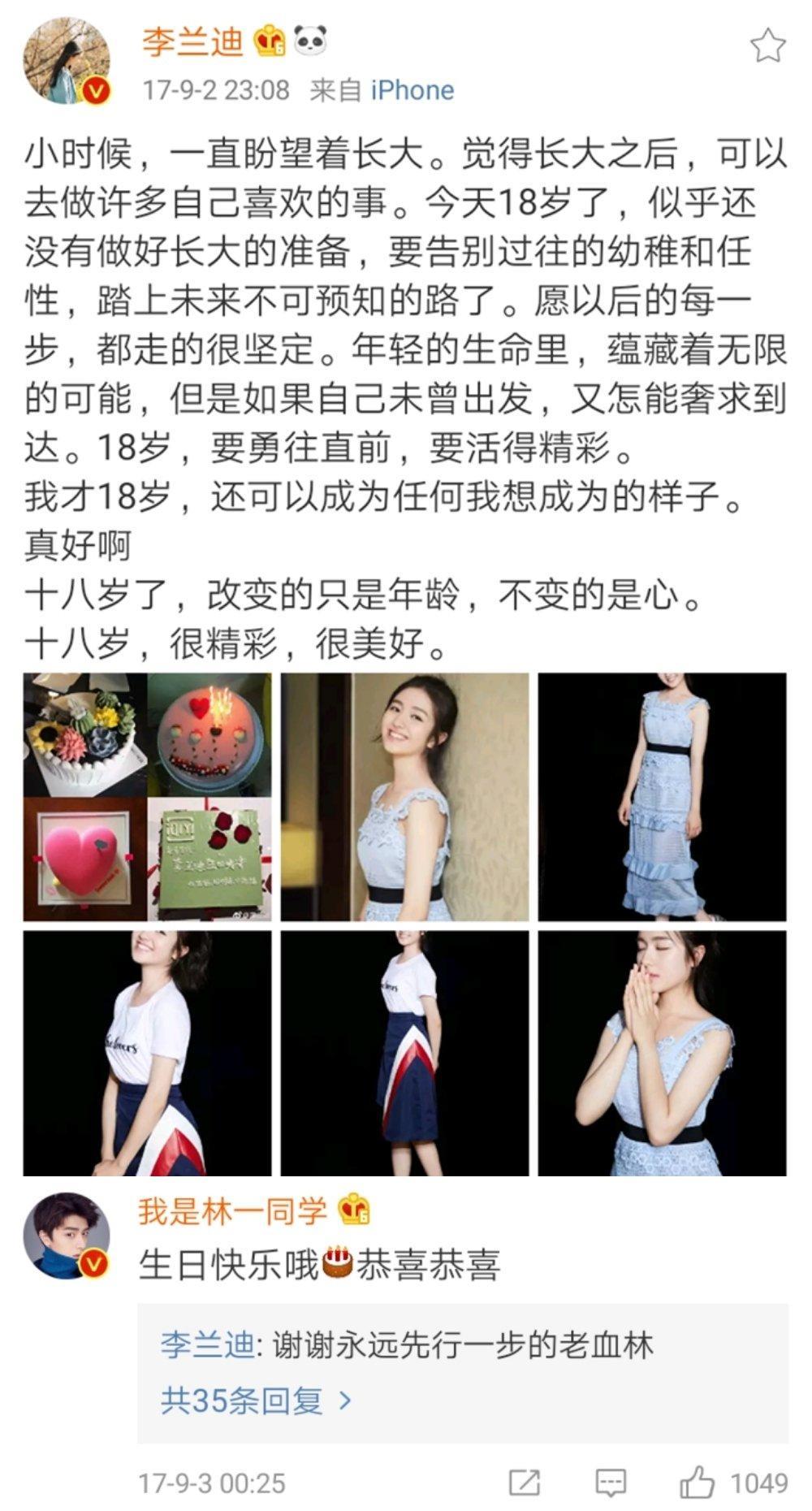812x1511 pixels.
Task: Open the birthday cakes collage photo
Action: [x=147, y=796]
